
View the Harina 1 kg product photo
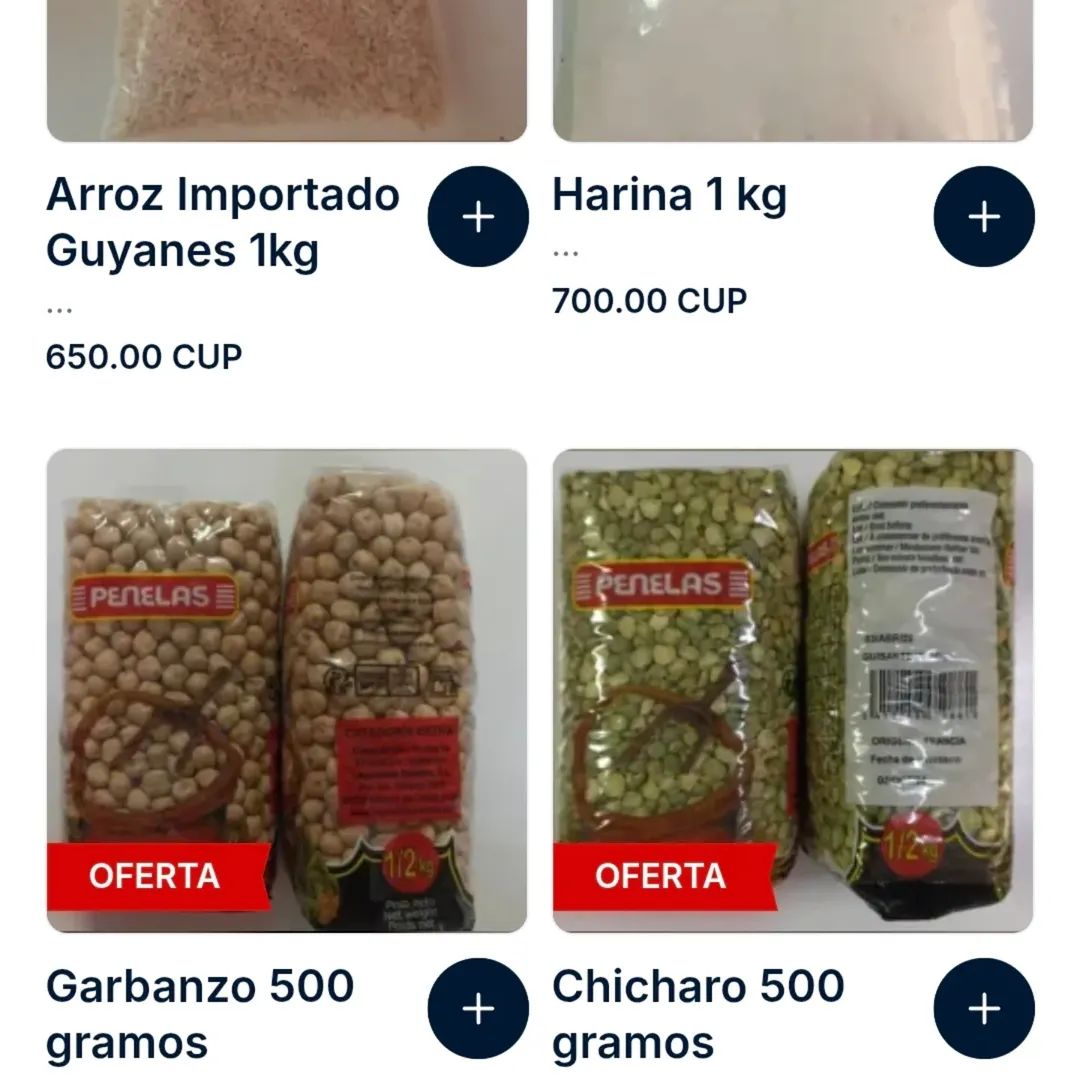point(793,70)
